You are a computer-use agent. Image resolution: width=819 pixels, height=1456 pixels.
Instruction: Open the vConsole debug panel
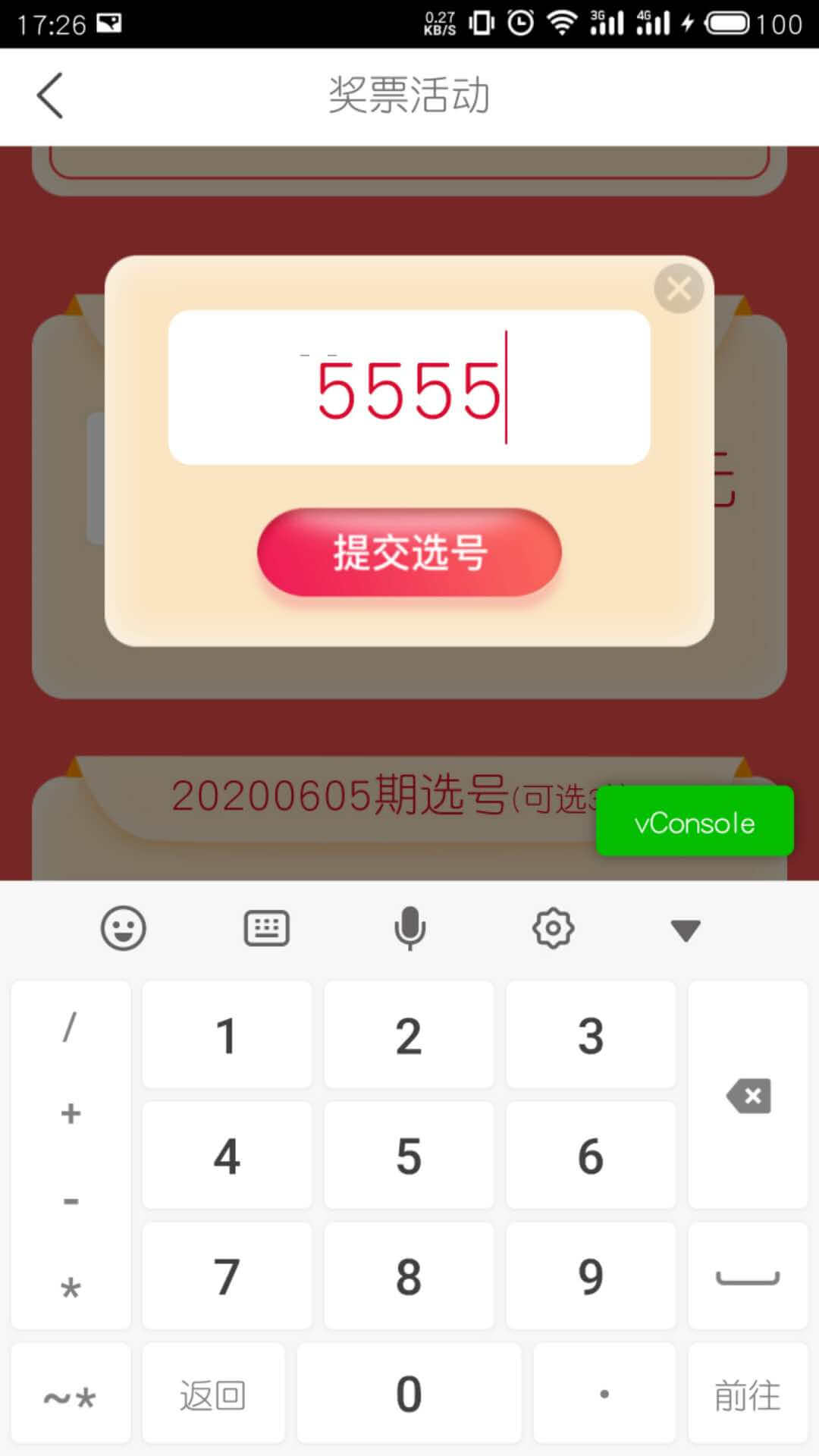point(692,822)
